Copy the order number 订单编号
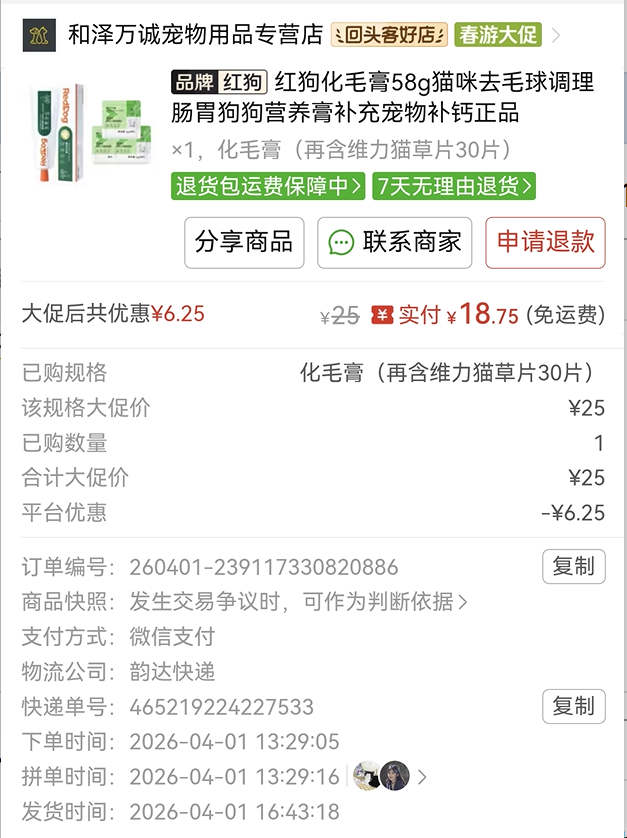The width and height of the screenshot is (627, 838). [x=573, y=567]
